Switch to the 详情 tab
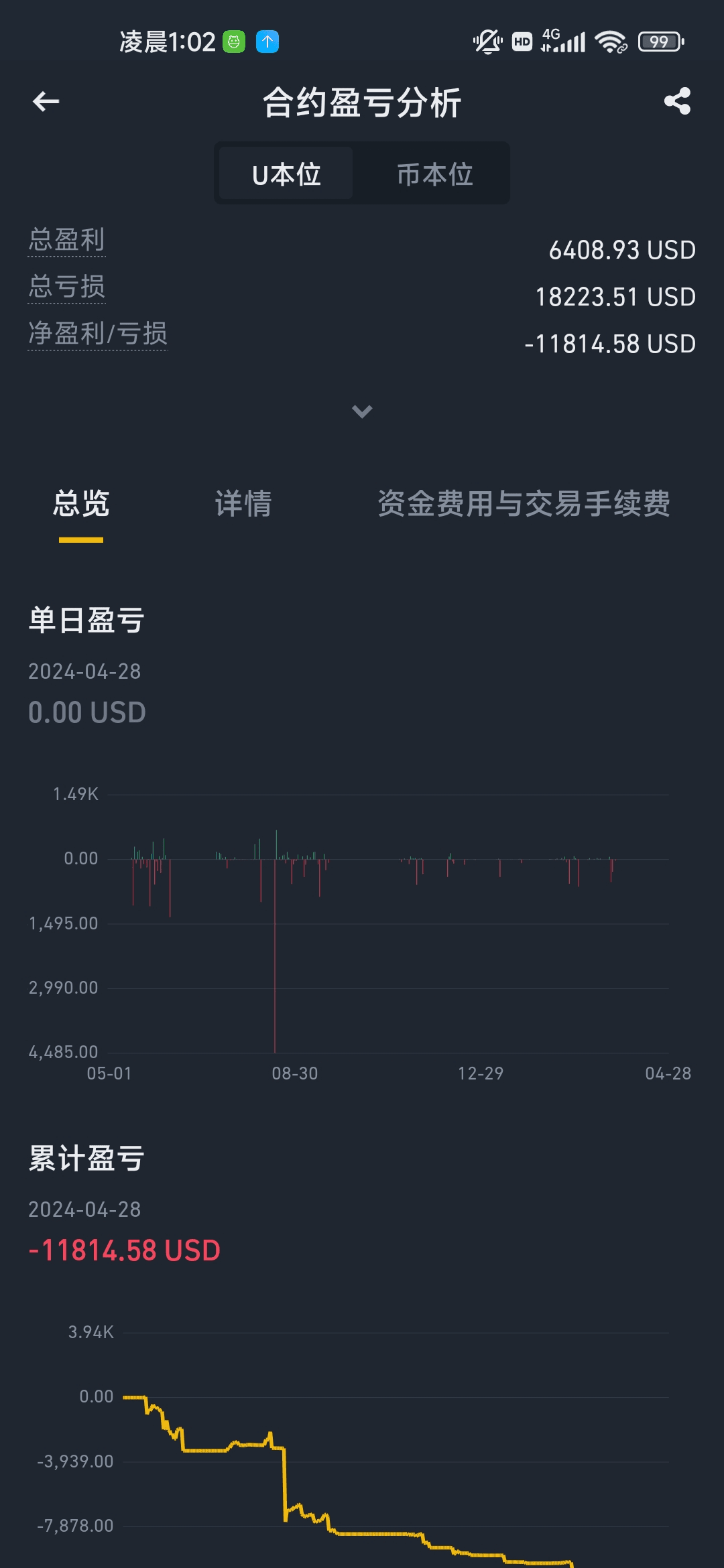 (x=243, y=504)
